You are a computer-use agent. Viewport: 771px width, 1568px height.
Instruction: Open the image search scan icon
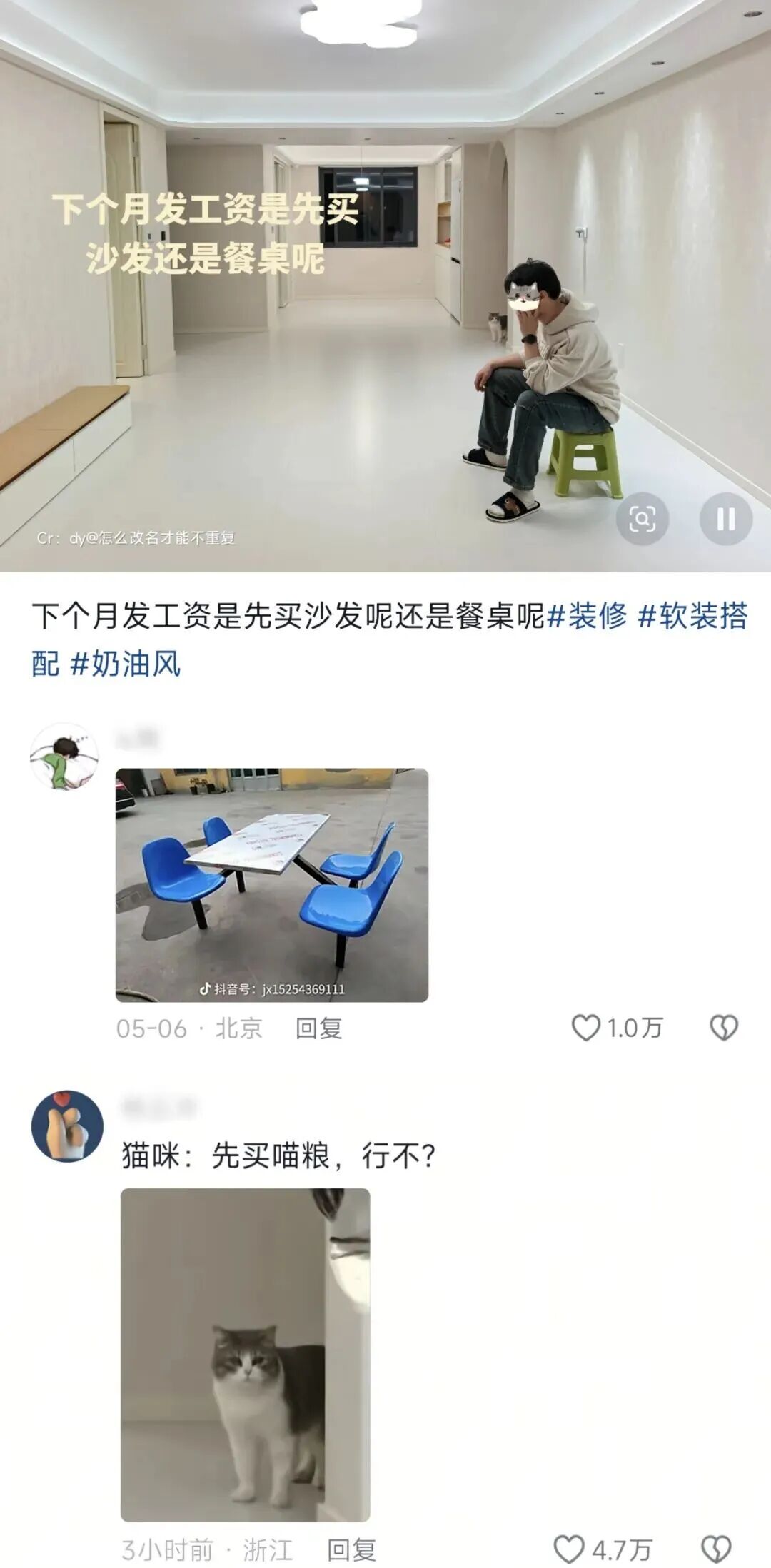[642, 519]
